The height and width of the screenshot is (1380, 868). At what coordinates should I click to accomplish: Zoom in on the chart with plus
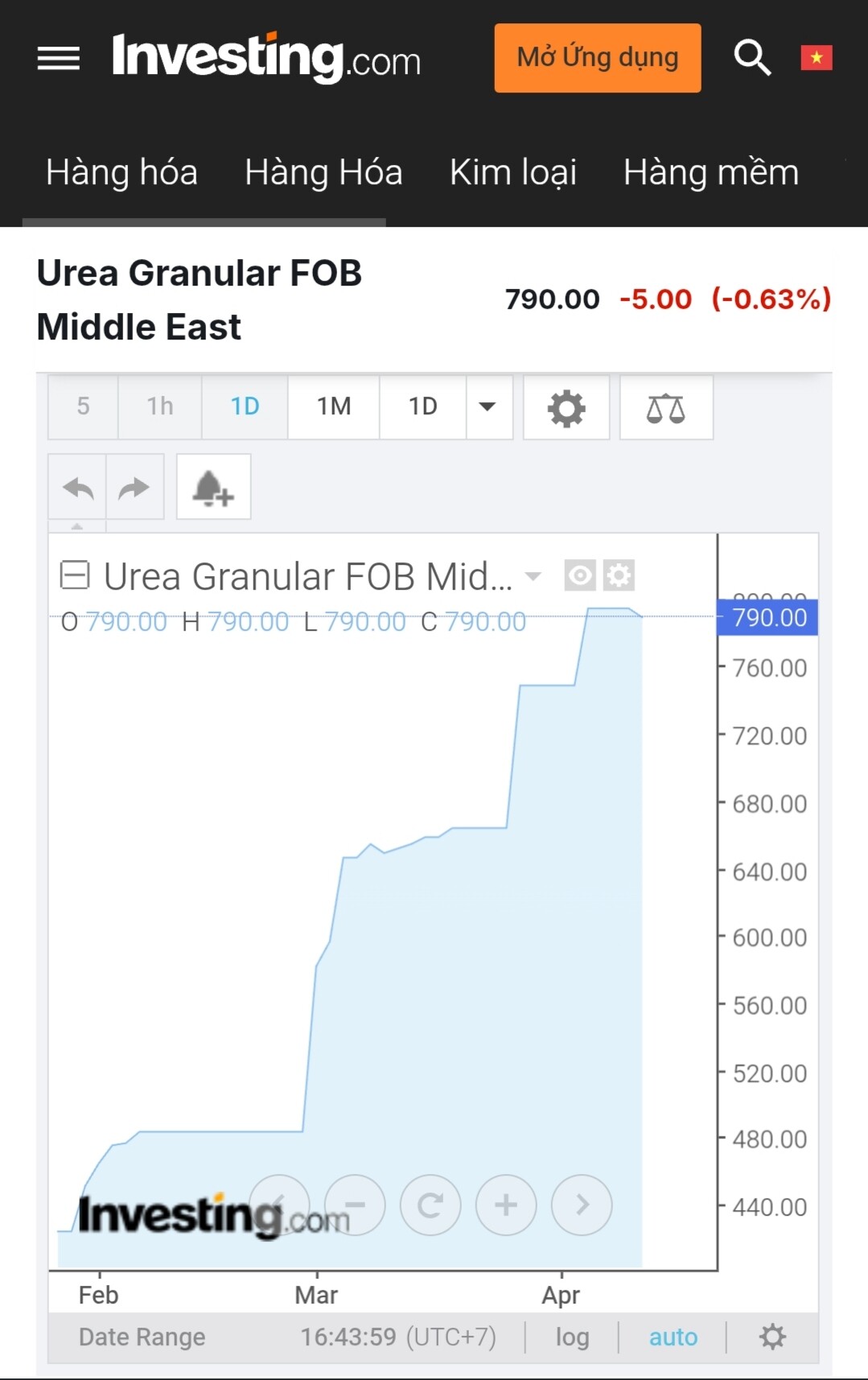coord(506,1205)
